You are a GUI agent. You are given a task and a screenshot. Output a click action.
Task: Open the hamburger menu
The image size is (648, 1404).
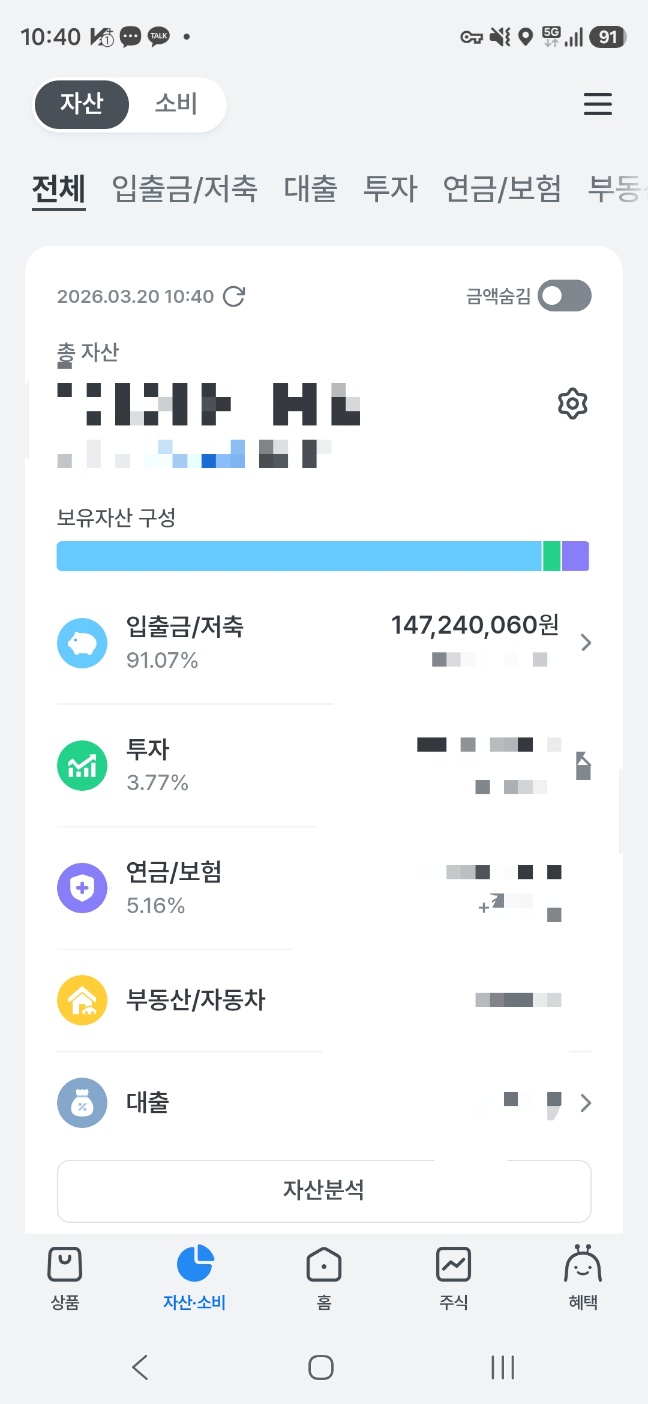(597, 104)
